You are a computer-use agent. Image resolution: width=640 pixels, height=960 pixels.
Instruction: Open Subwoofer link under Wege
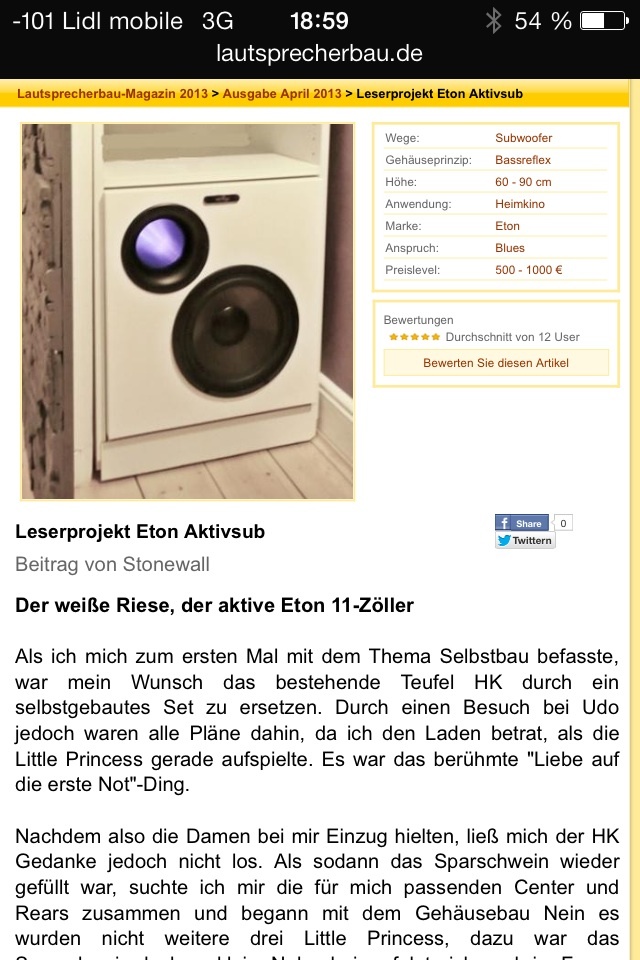click(523, 138)
